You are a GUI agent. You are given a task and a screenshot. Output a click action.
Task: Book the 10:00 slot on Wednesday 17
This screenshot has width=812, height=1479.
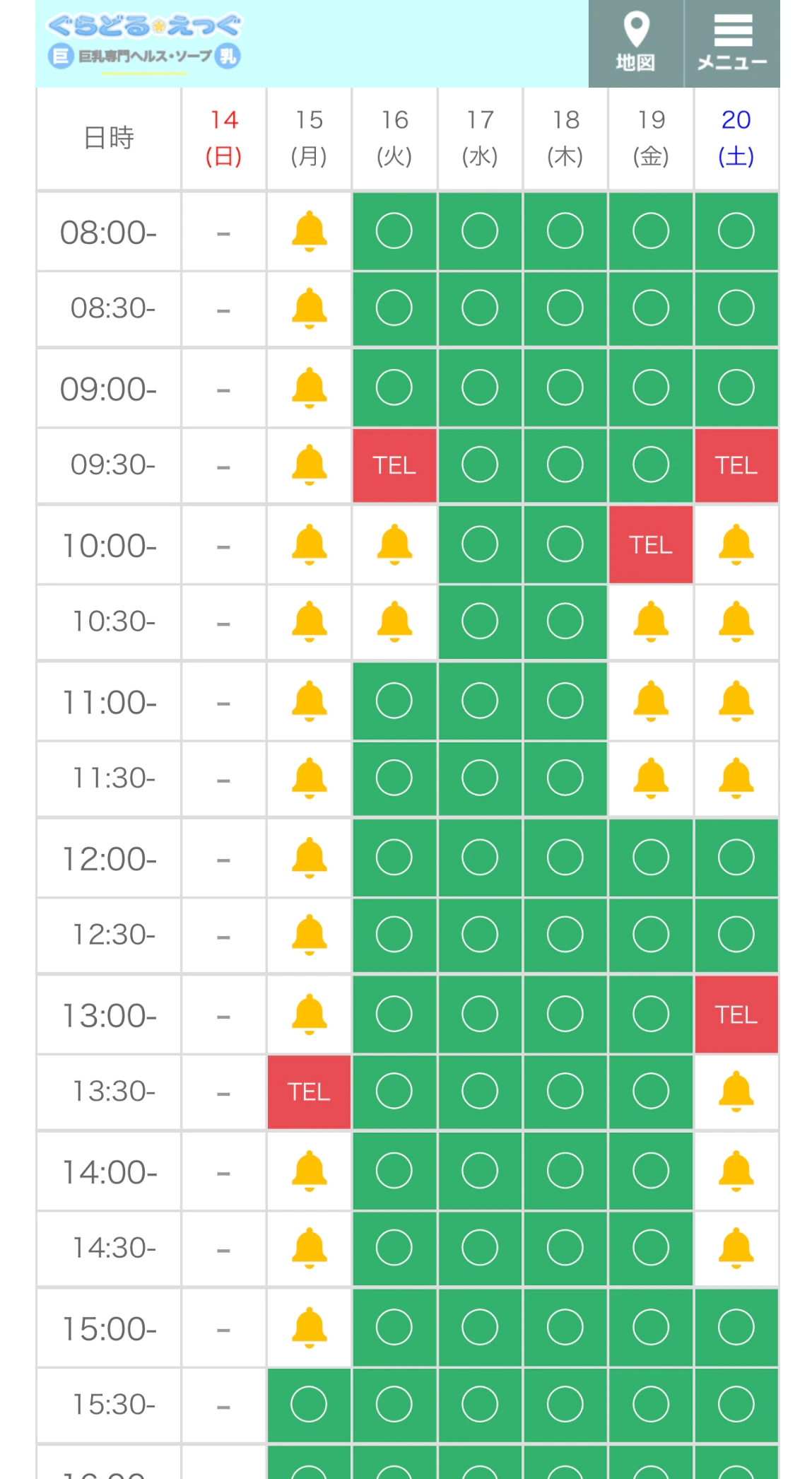coord(480,544)
